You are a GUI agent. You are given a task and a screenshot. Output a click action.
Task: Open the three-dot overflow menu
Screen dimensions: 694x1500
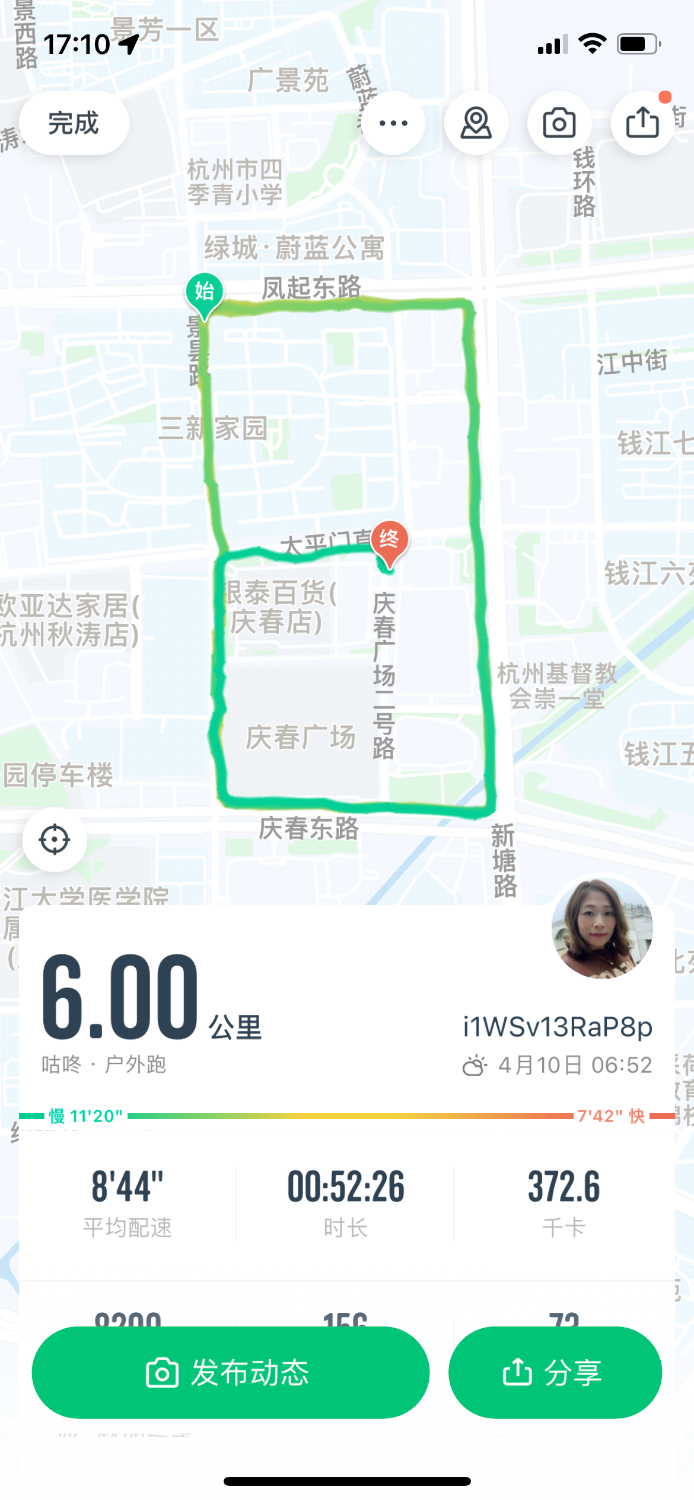tap(393, 123)
